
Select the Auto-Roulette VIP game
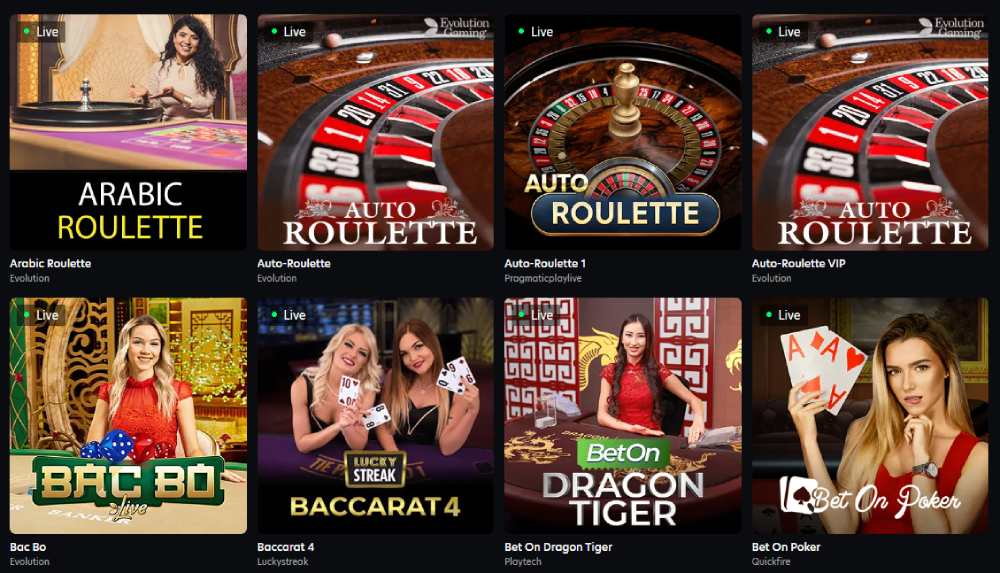pyautogui.click(x=870, y=132)
